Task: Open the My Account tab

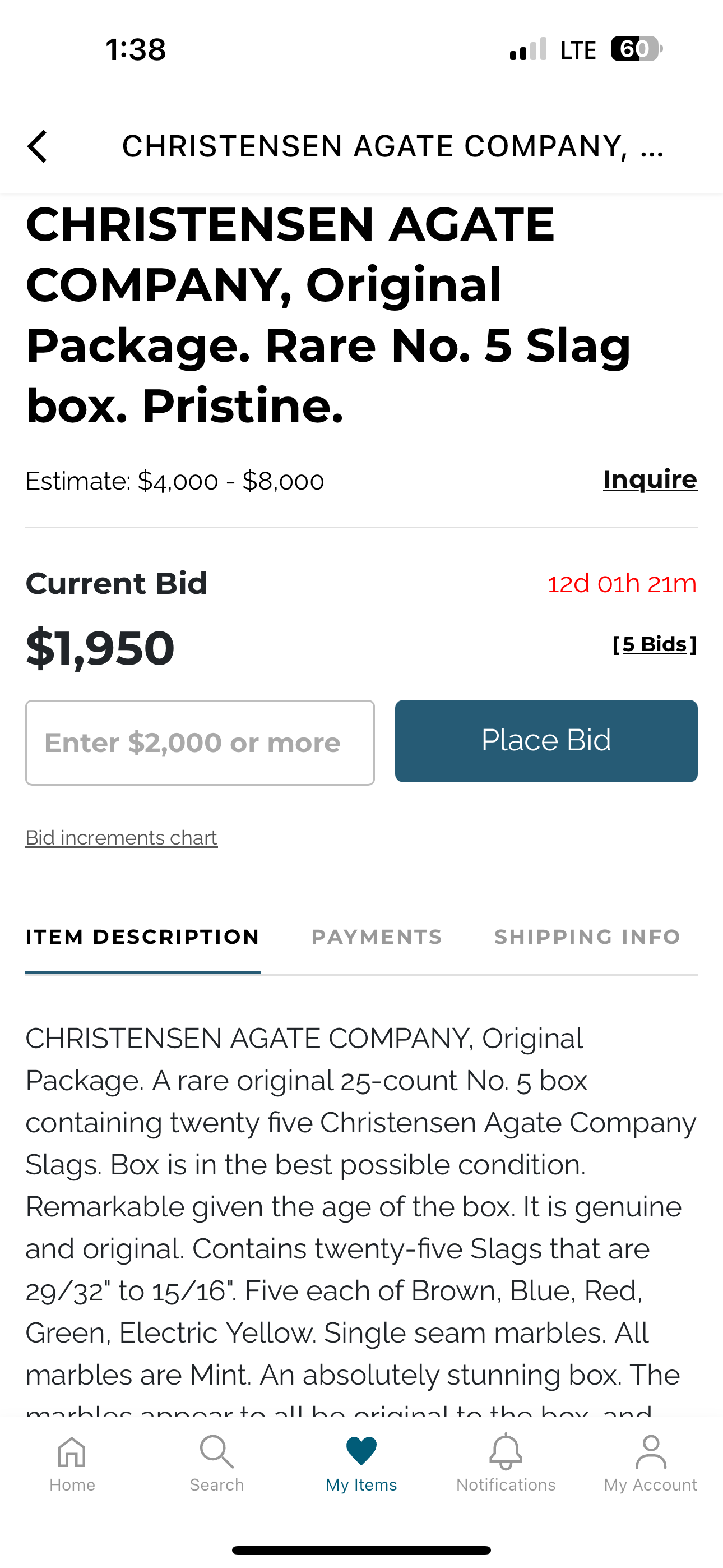Action: tap(650, 1463)
